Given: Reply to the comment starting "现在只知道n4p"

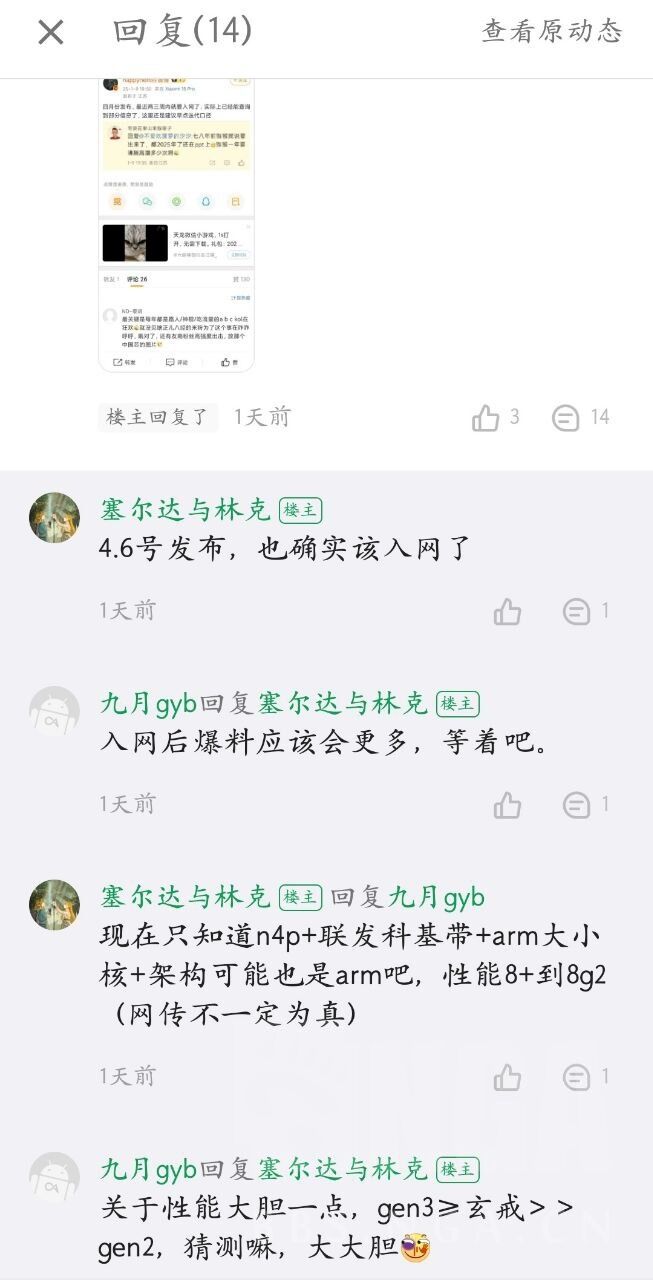Looking at the screenshot, I should [x=577, y=1077].
